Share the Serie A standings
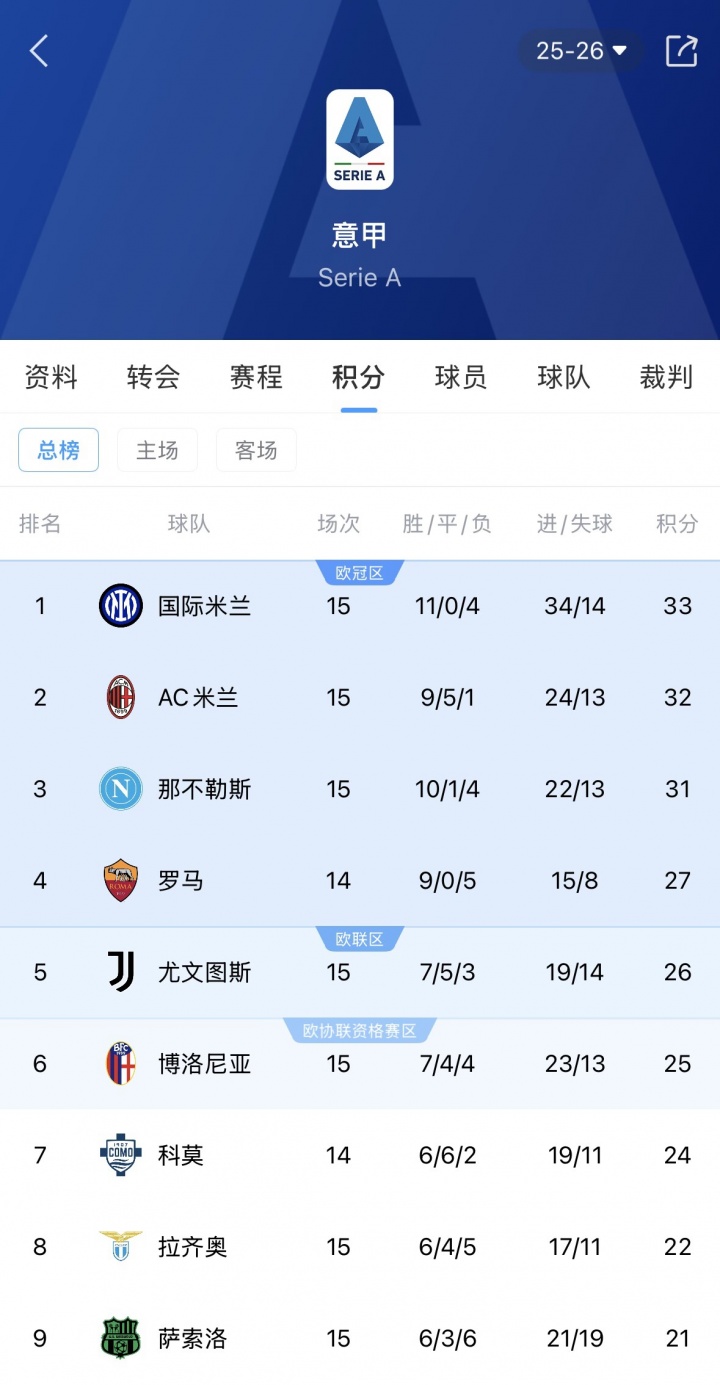The width and height of the screenshot is (720, 1385). click(681, 51)
